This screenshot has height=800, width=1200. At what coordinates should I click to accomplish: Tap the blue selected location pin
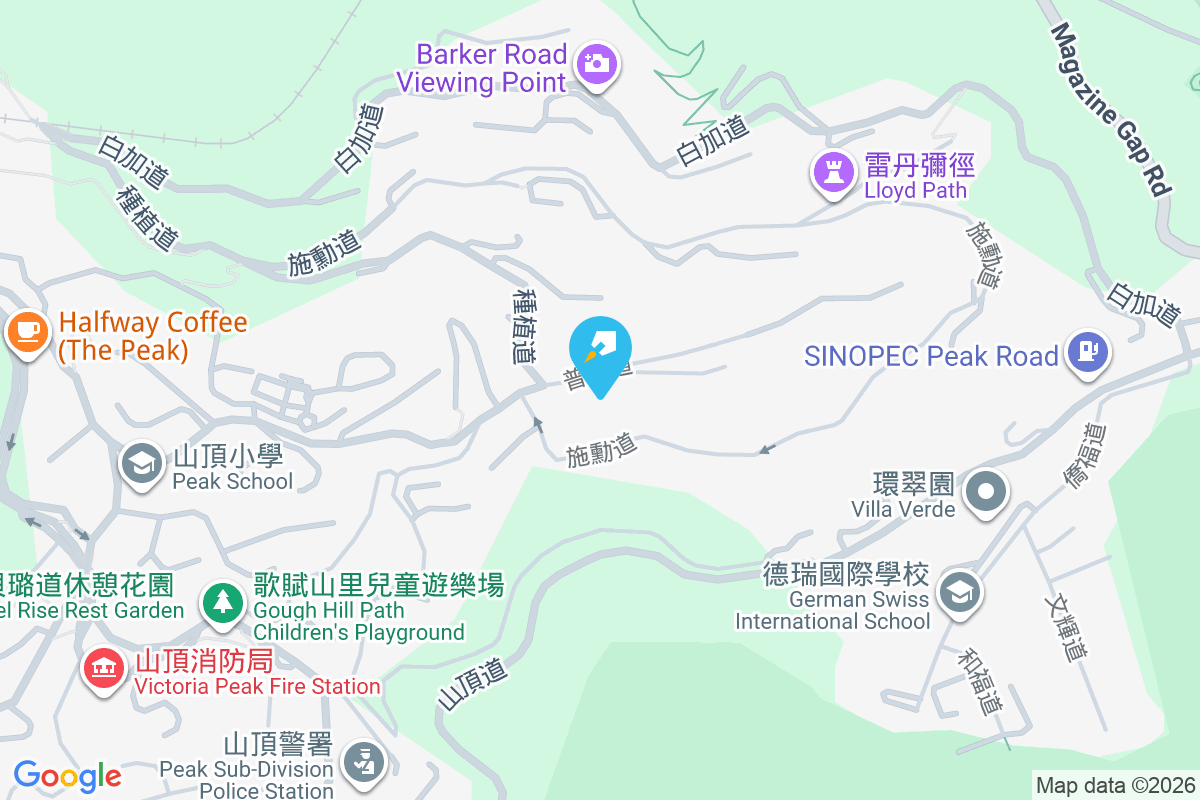click(x=600, y=350)
